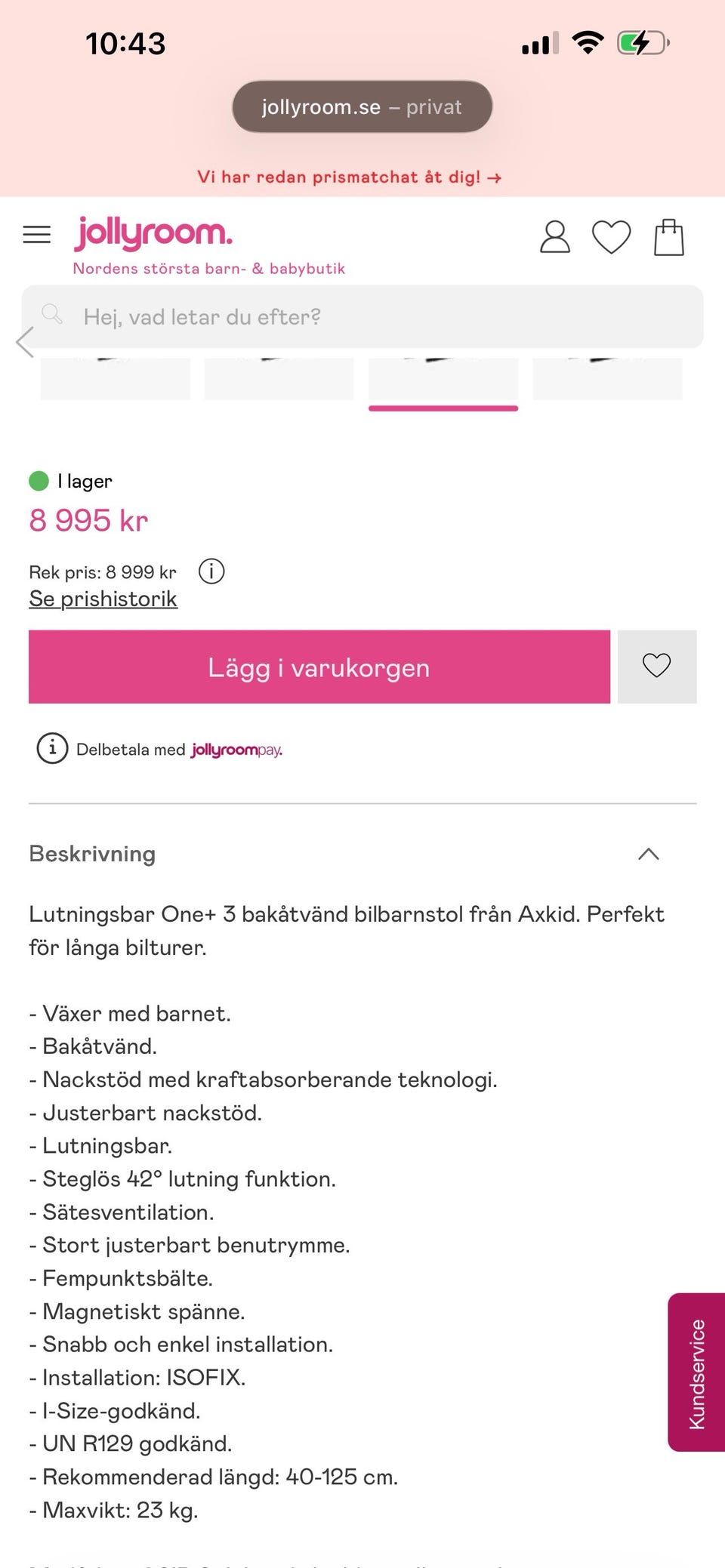The height and width of the screenshot is (1568, 725).
Task: Open your wishlist with the heart icon
Action: 611,236
